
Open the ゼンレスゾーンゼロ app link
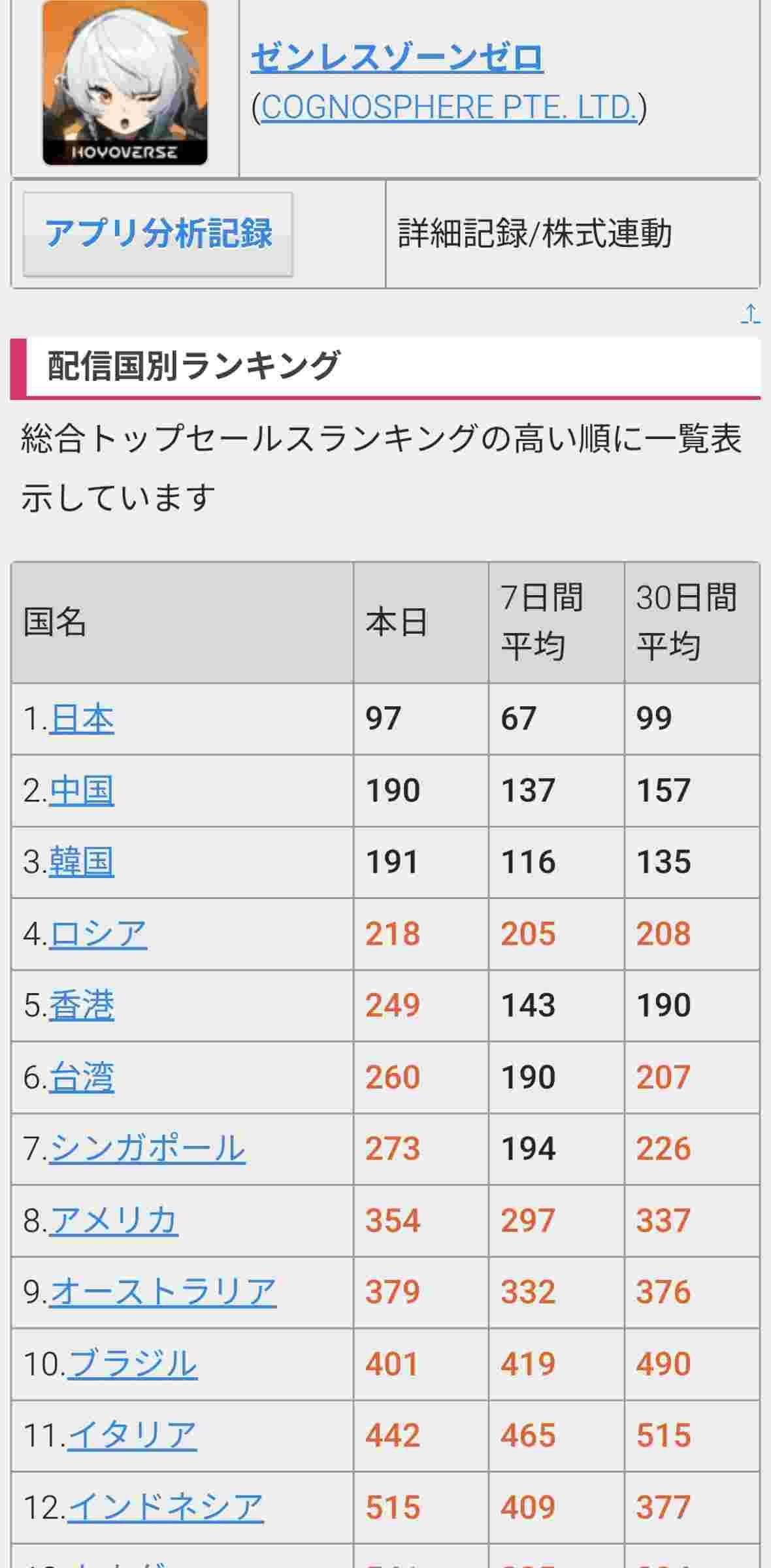(397, 58)
